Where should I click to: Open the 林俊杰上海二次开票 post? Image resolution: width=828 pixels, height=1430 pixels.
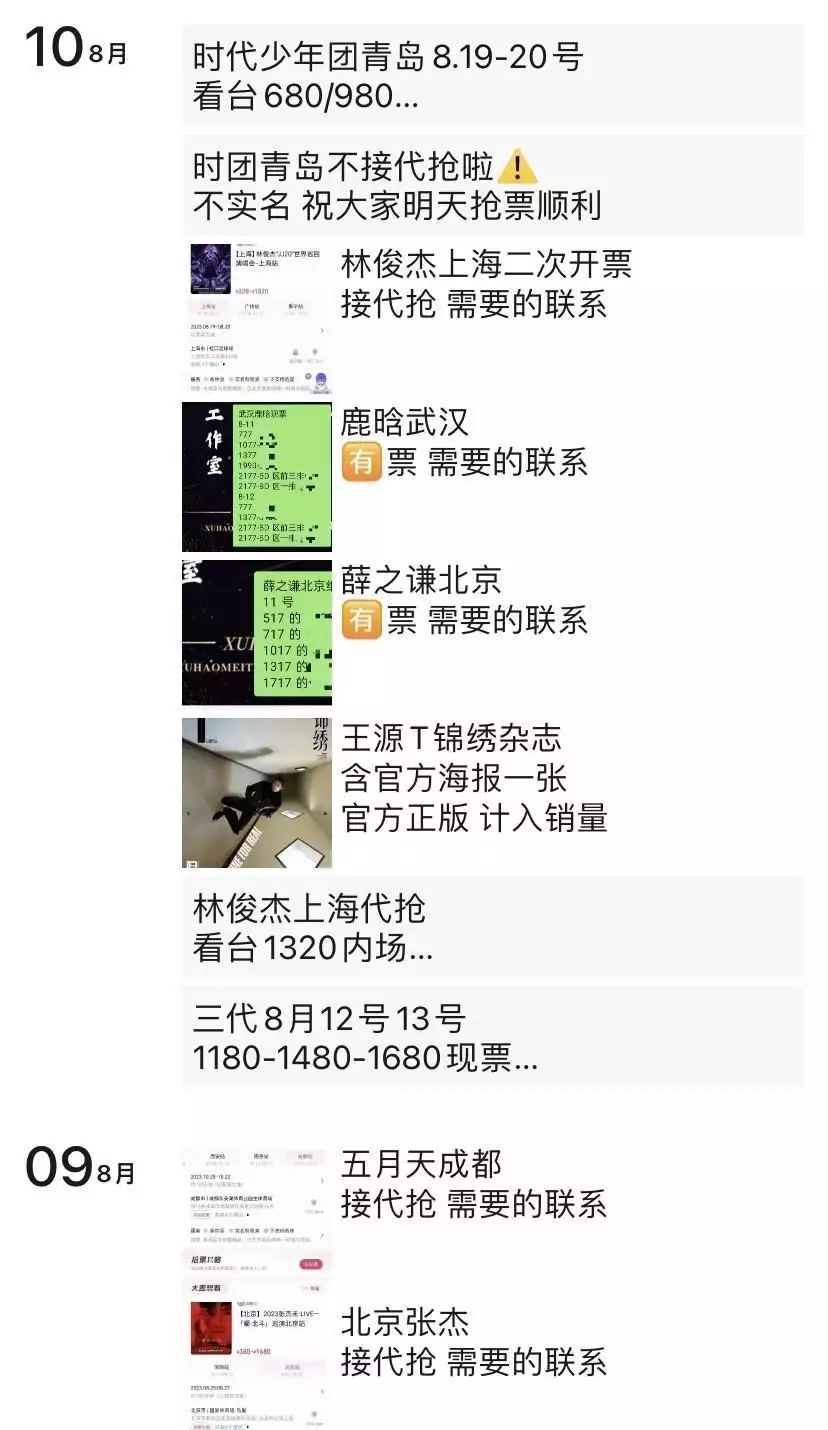[x=493, y=319]
